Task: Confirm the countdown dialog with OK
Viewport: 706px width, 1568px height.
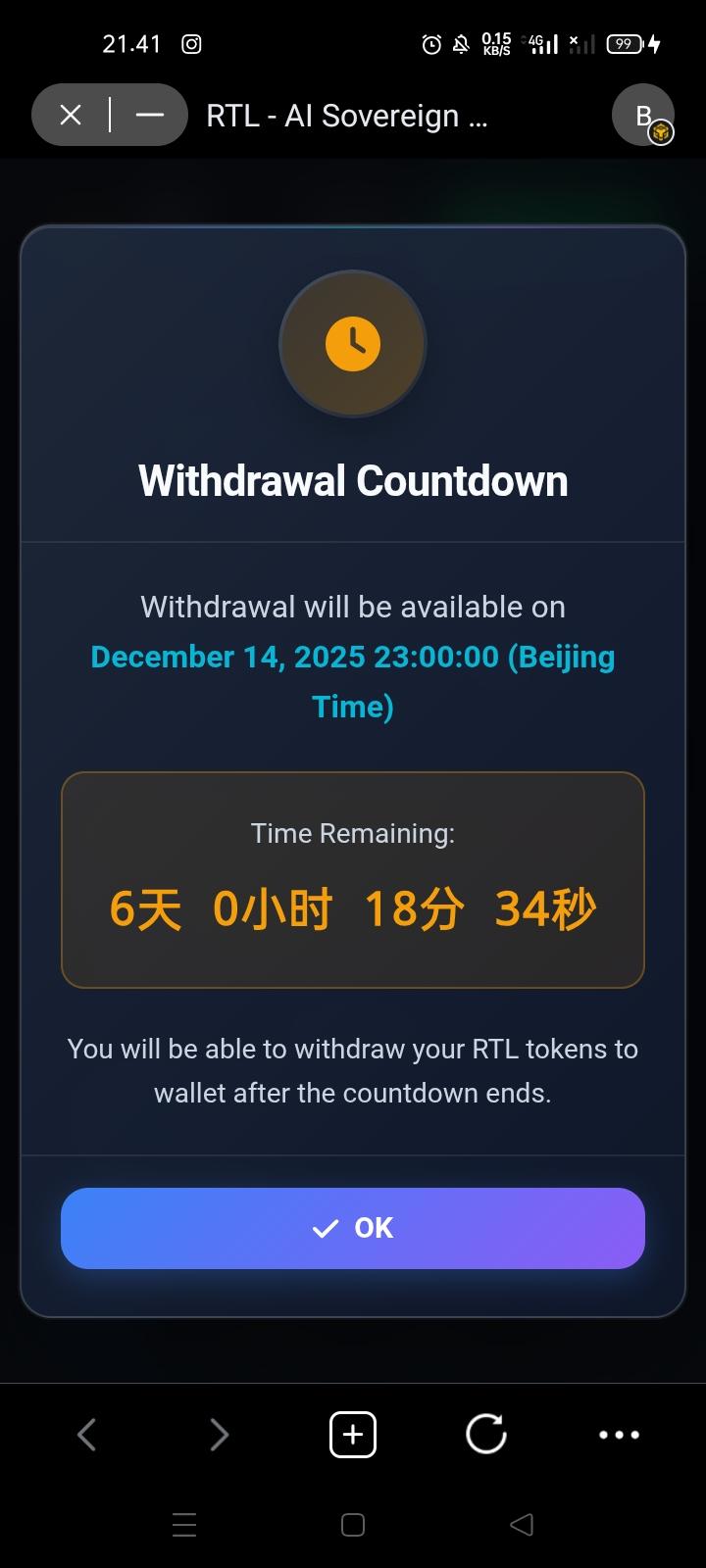Action: (353, 1228)
